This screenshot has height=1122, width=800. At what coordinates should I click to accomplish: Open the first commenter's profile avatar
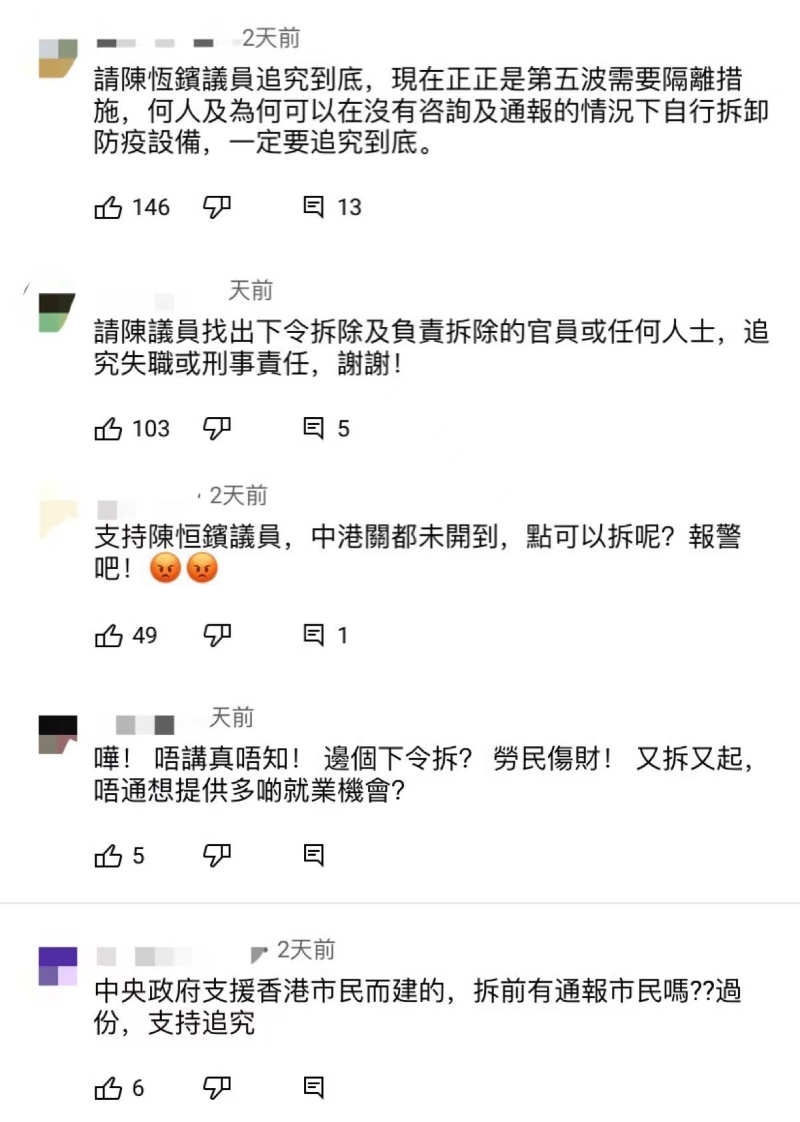57,58
